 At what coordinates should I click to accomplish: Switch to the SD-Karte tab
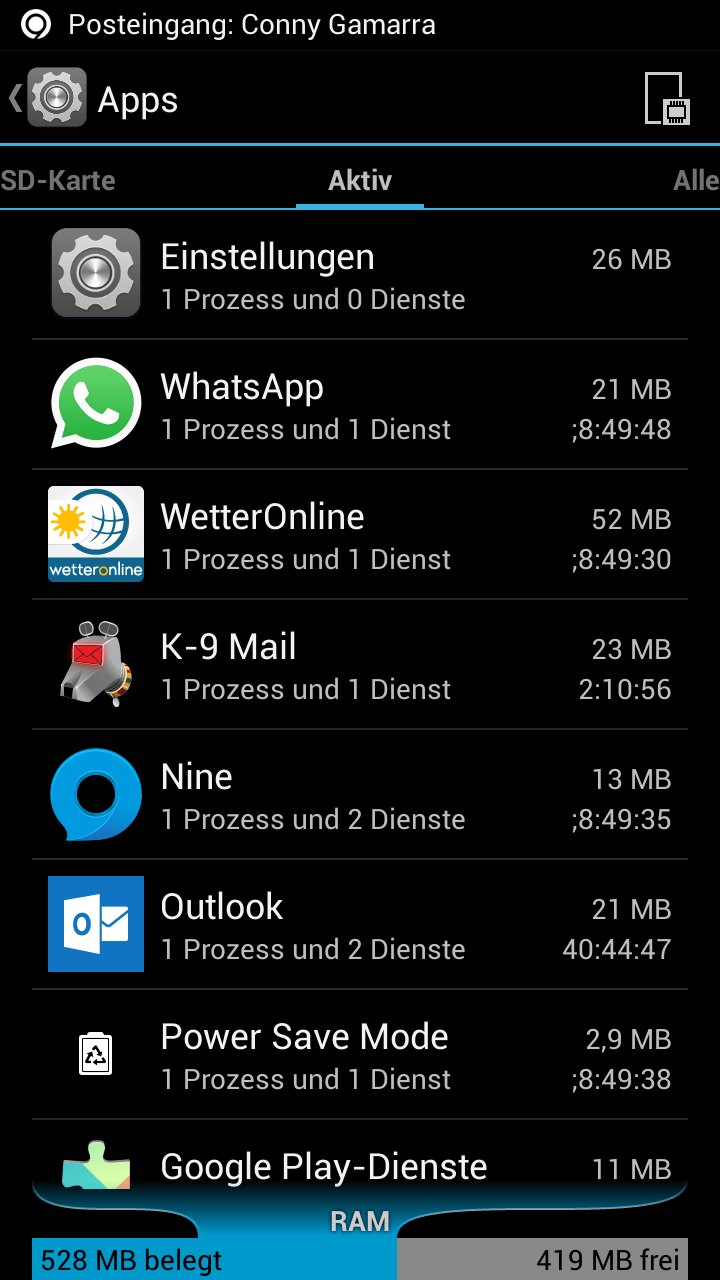(58, 180)
